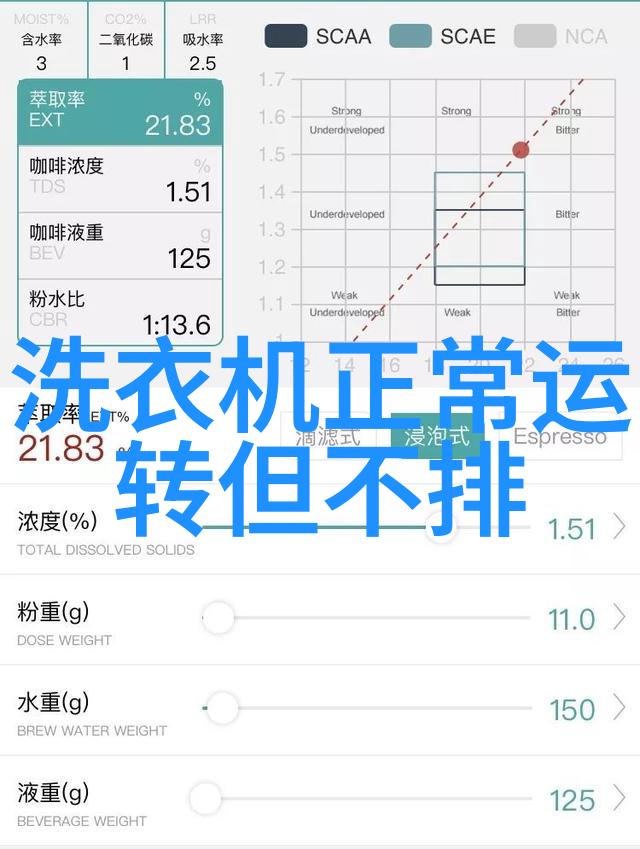Viewport: 640px width, 849px height.
Task: Tap the 水重 brew weight slider handle
Action: 221,708
